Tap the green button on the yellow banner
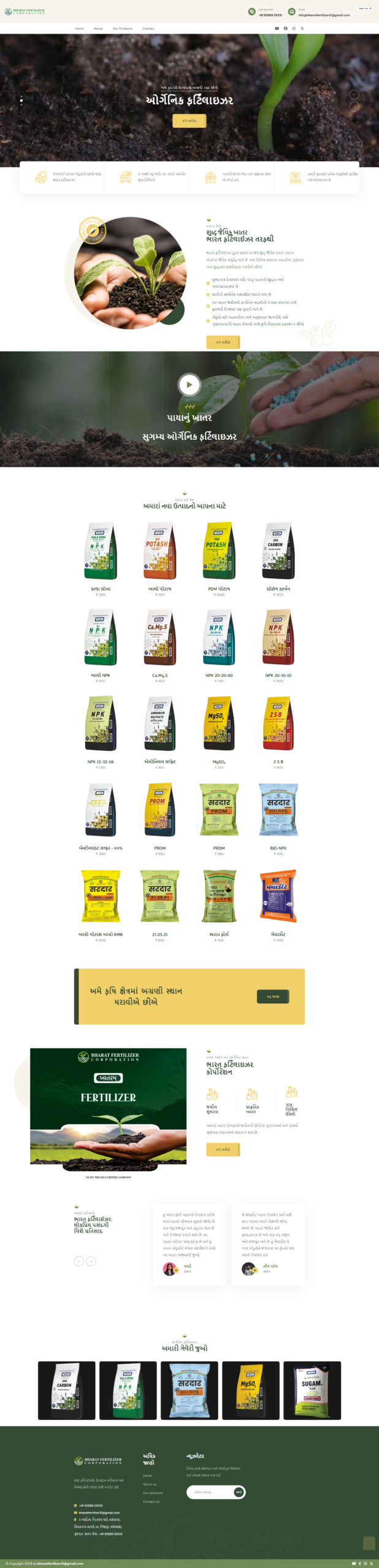 [x=273, y=997]
